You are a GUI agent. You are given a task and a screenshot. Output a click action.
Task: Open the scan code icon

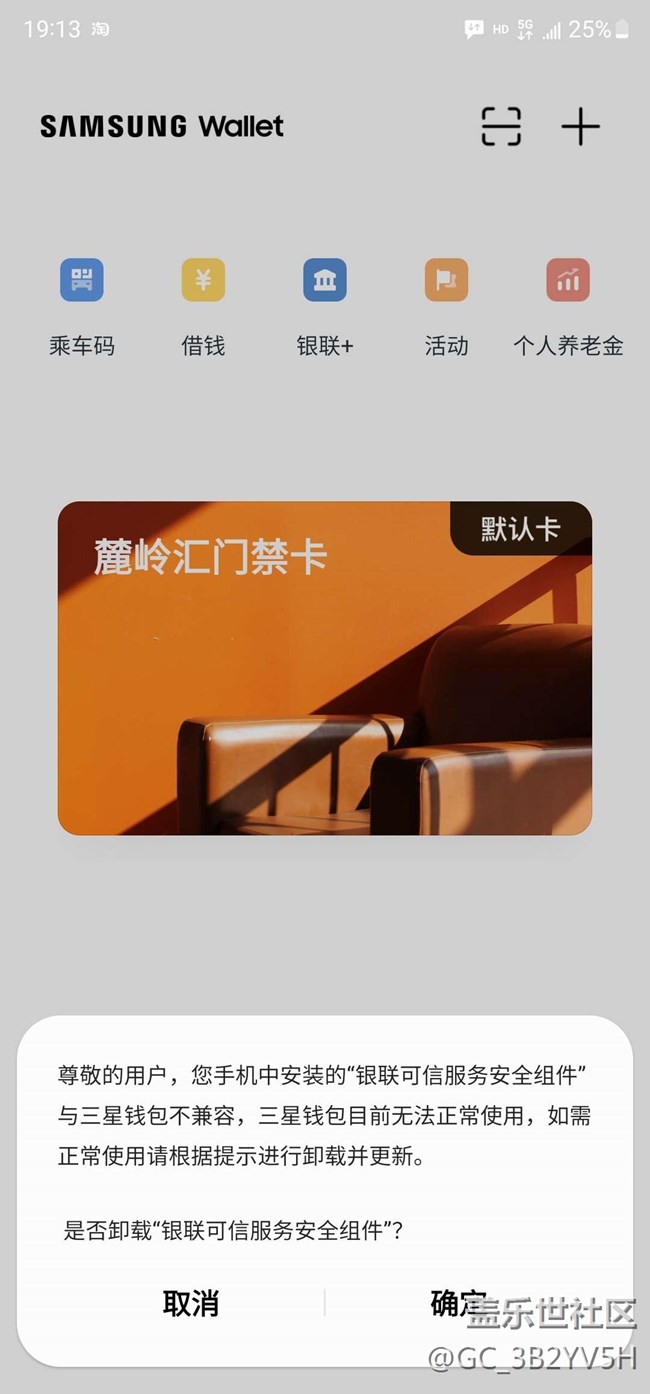501,126
